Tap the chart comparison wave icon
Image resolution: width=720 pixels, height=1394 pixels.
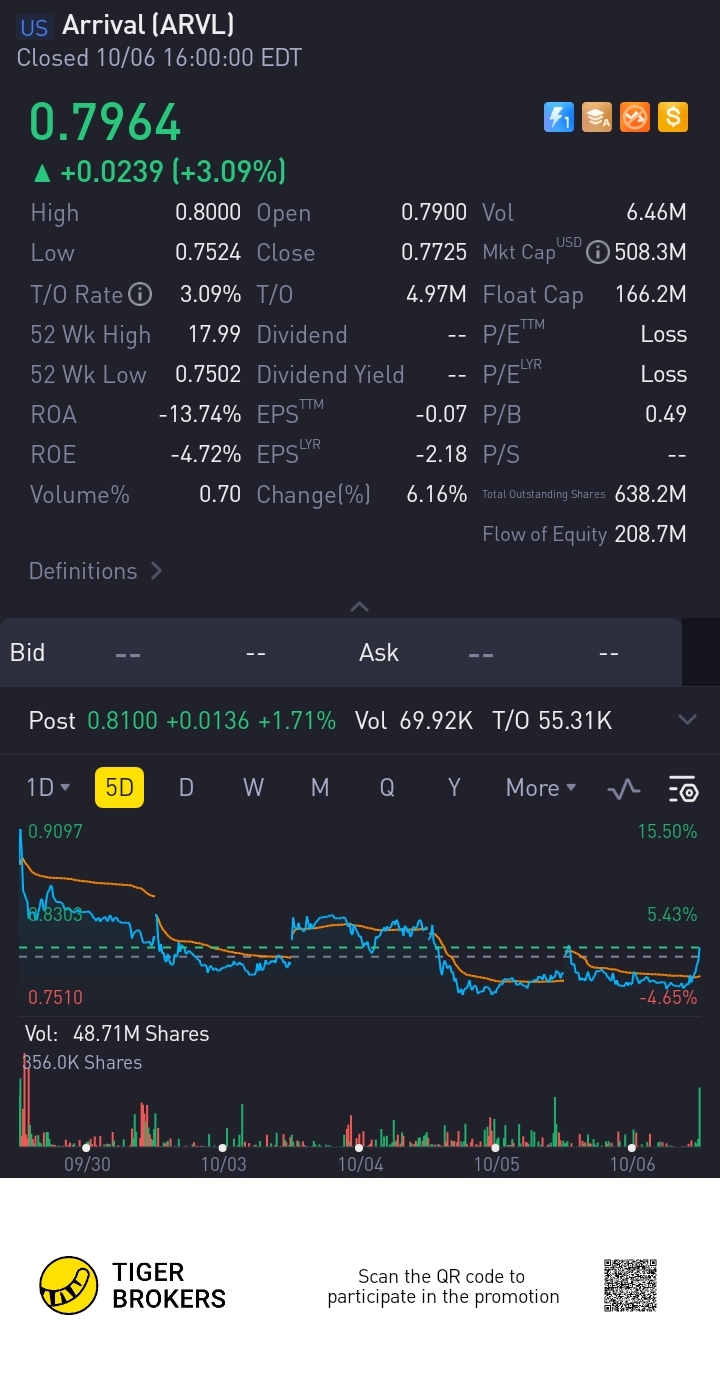pos(624,789)
